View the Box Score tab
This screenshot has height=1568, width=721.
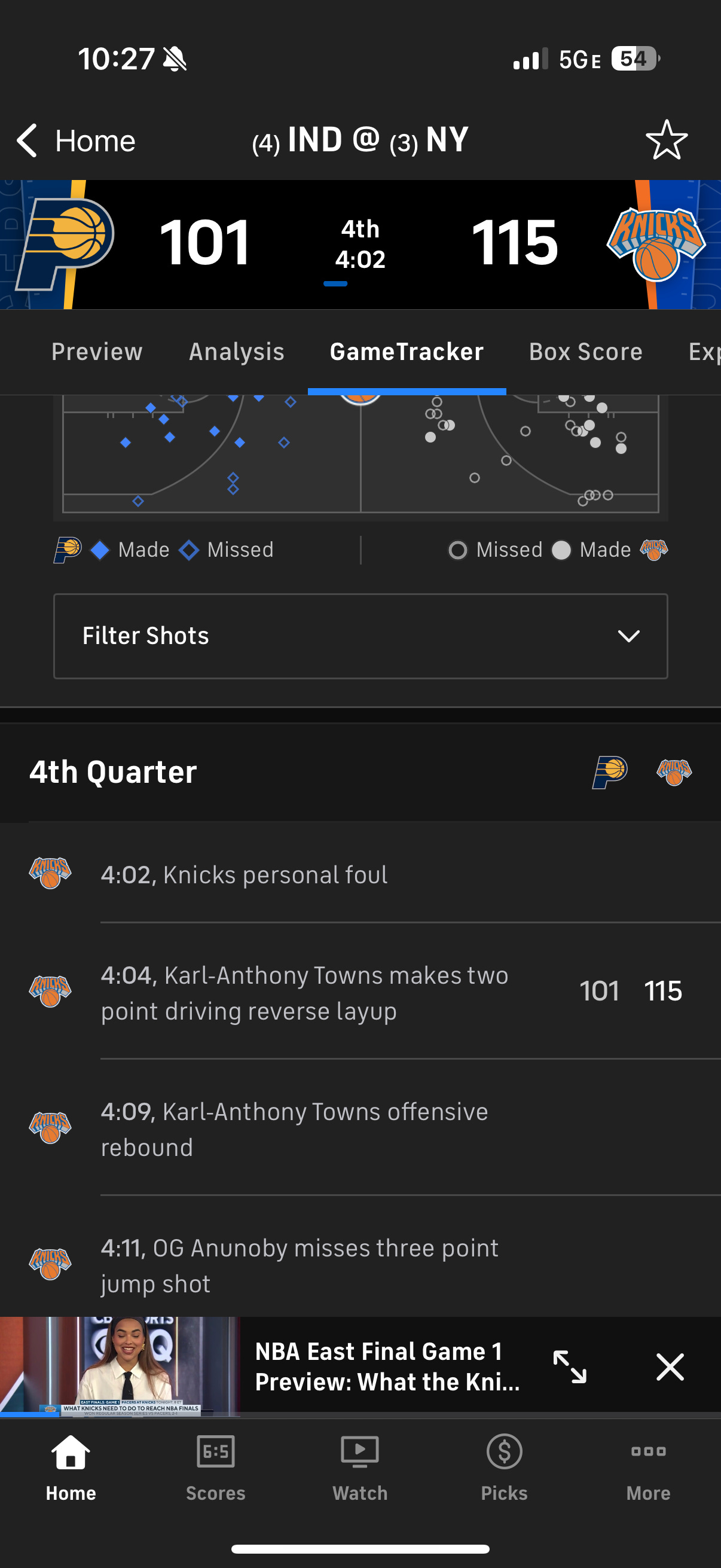[585, 352]
